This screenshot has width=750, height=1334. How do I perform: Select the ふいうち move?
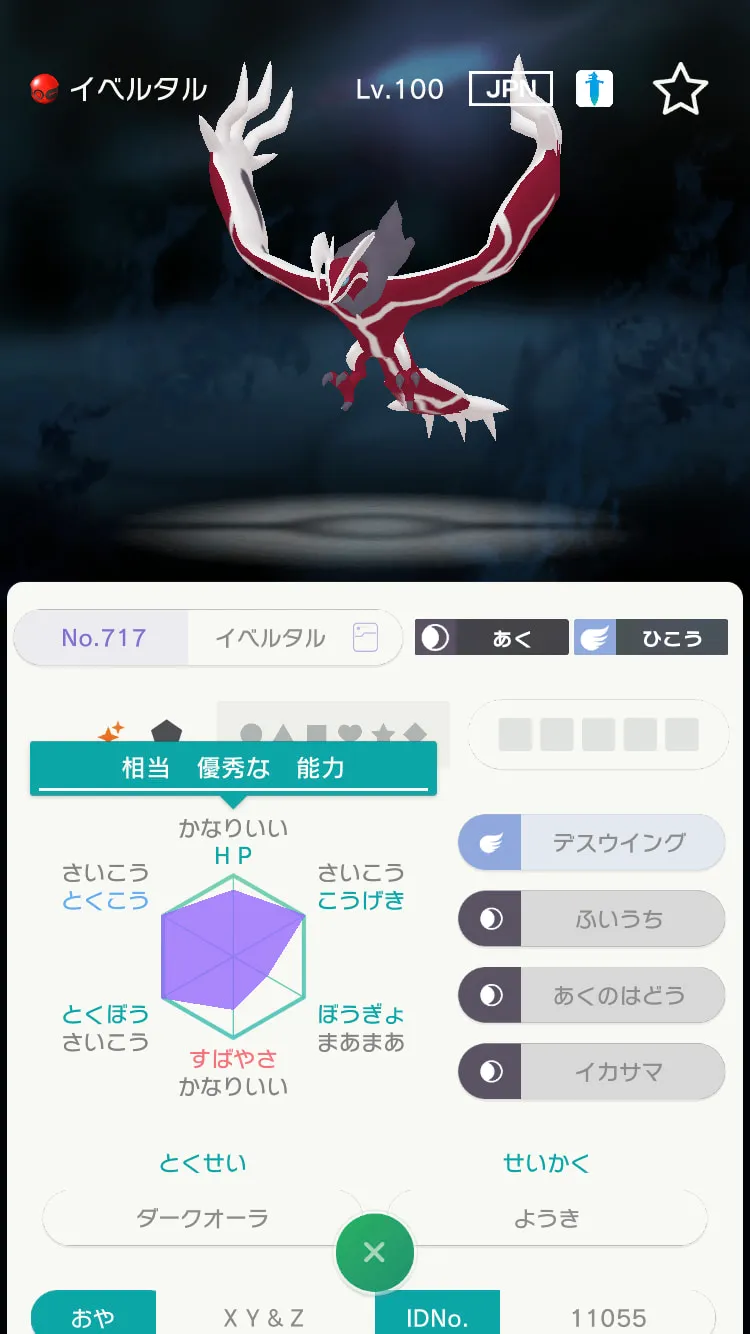pos(591,919)
